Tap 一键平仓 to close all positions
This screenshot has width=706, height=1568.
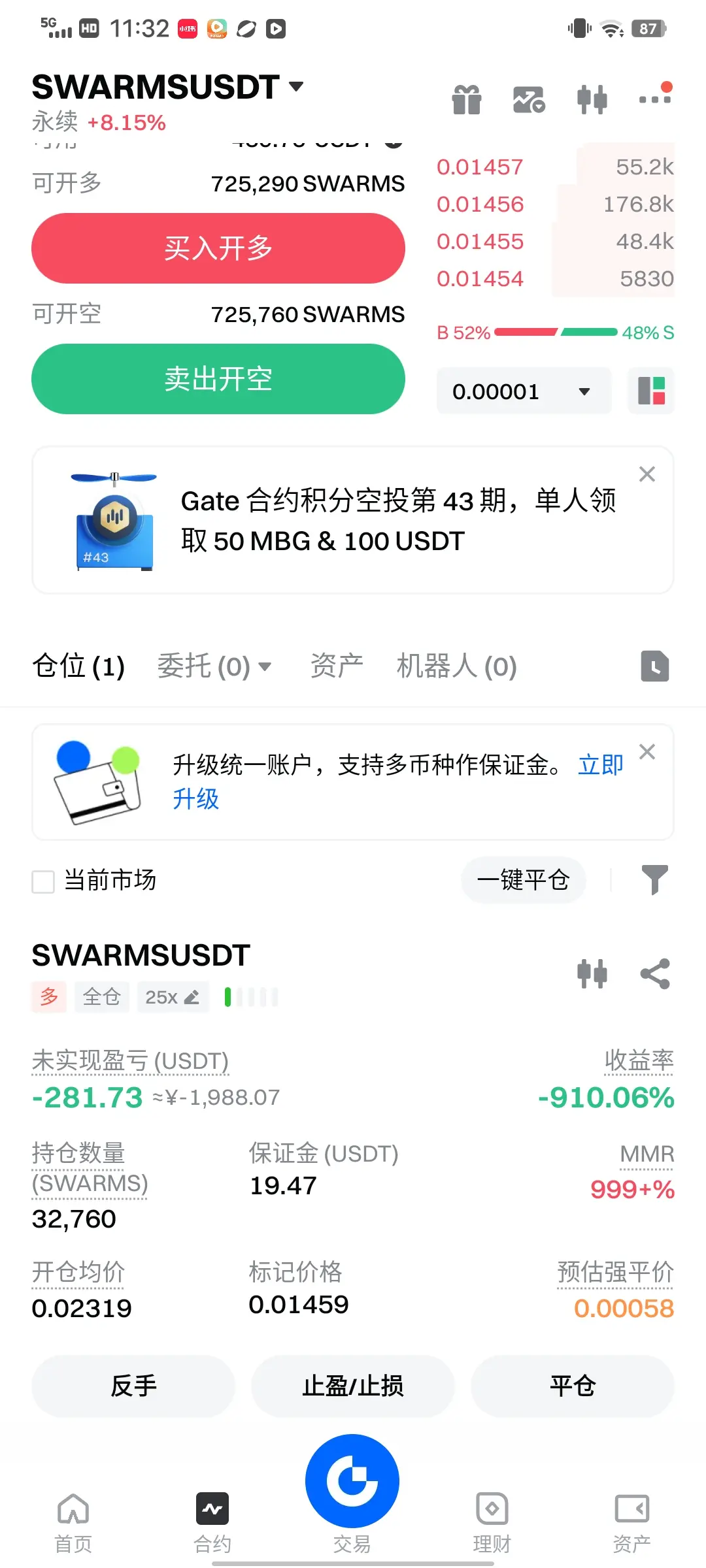tap(523, 880)
